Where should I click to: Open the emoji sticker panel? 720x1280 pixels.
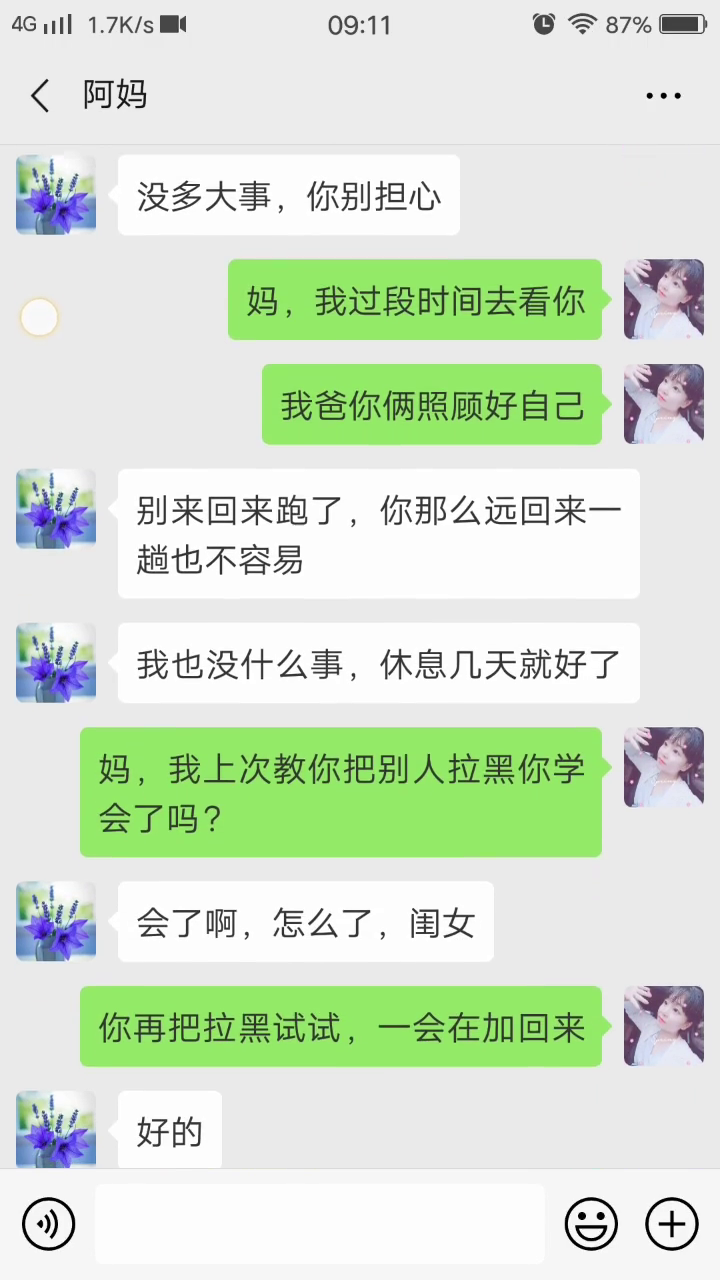tap(591, 1223)
